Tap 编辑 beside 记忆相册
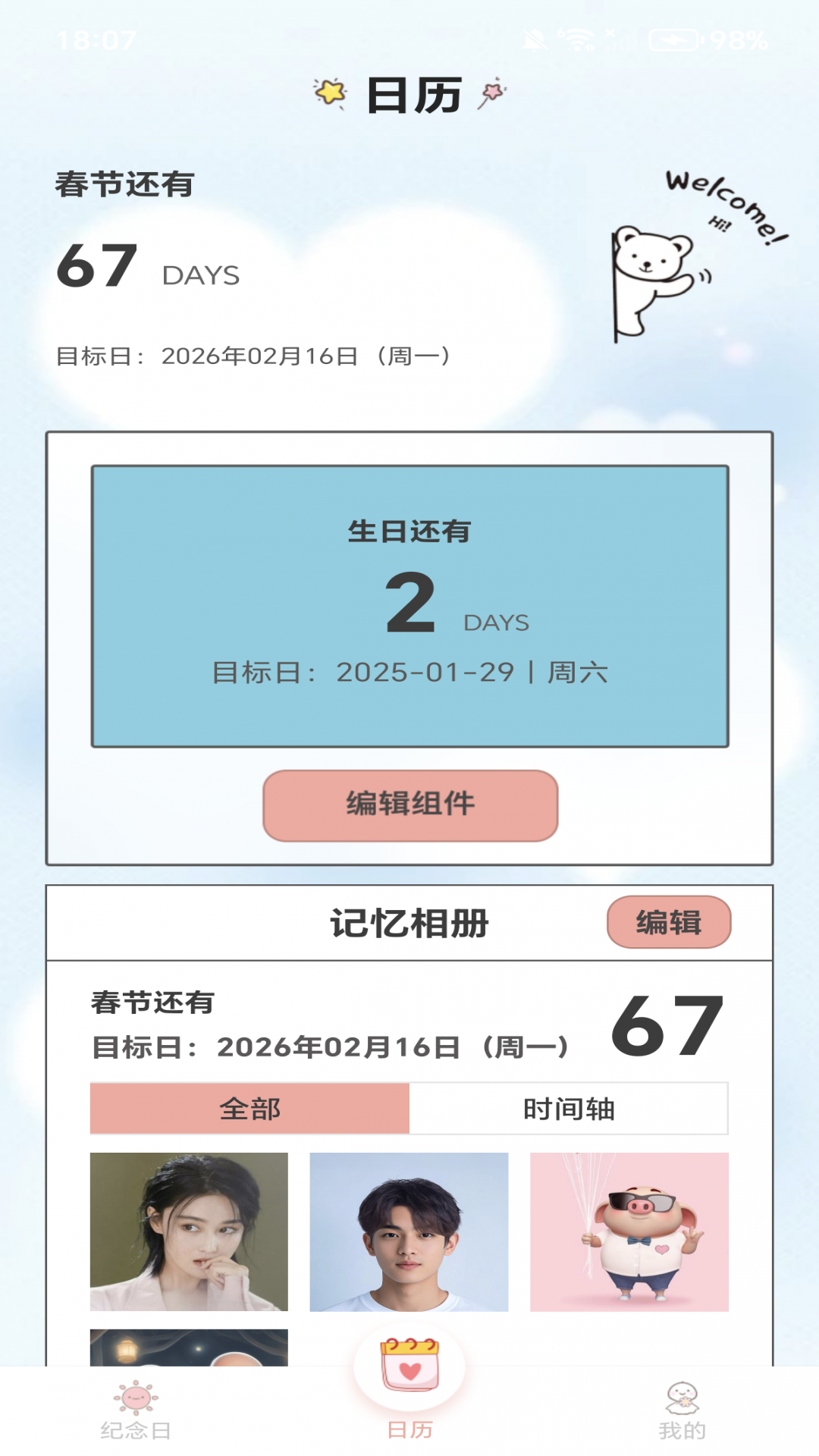 (x=668, y=922)
